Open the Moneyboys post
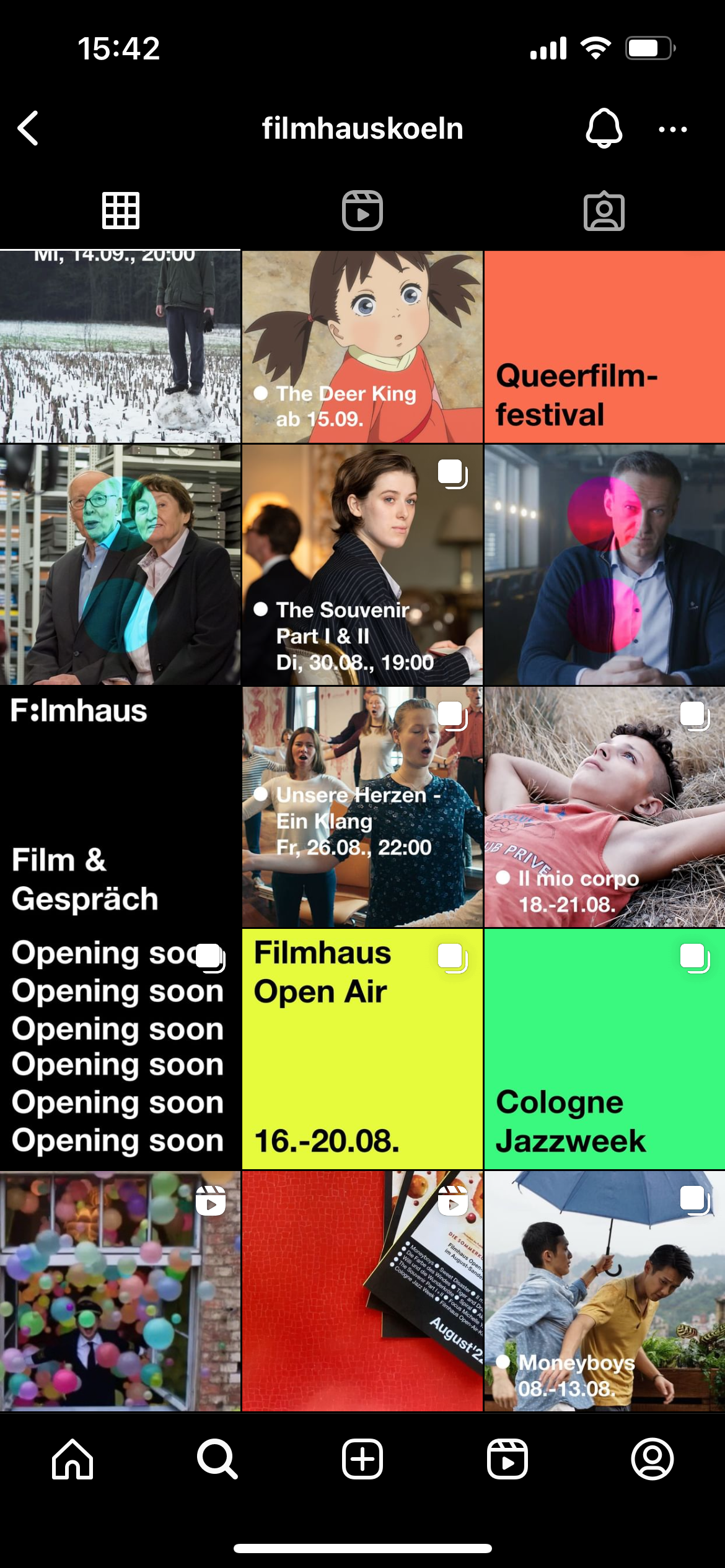 604,1291
